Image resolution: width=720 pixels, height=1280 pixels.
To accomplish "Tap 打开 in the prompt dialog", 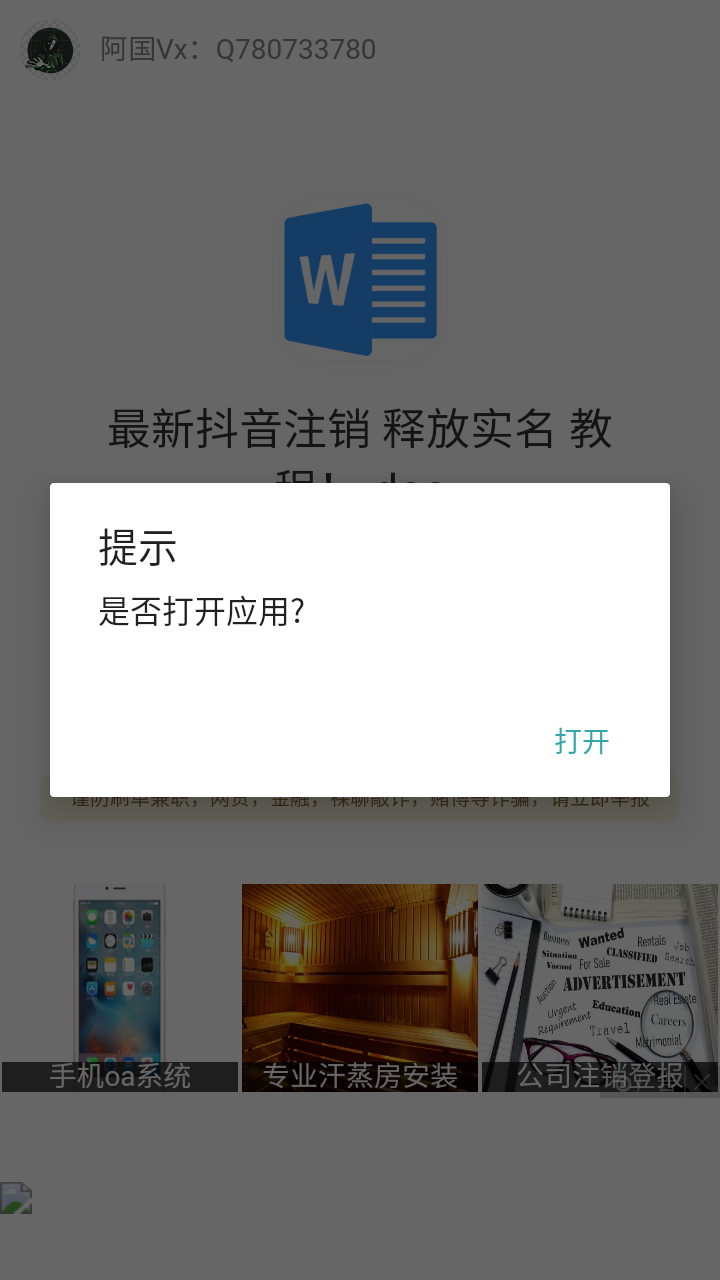I will [582, 741].
